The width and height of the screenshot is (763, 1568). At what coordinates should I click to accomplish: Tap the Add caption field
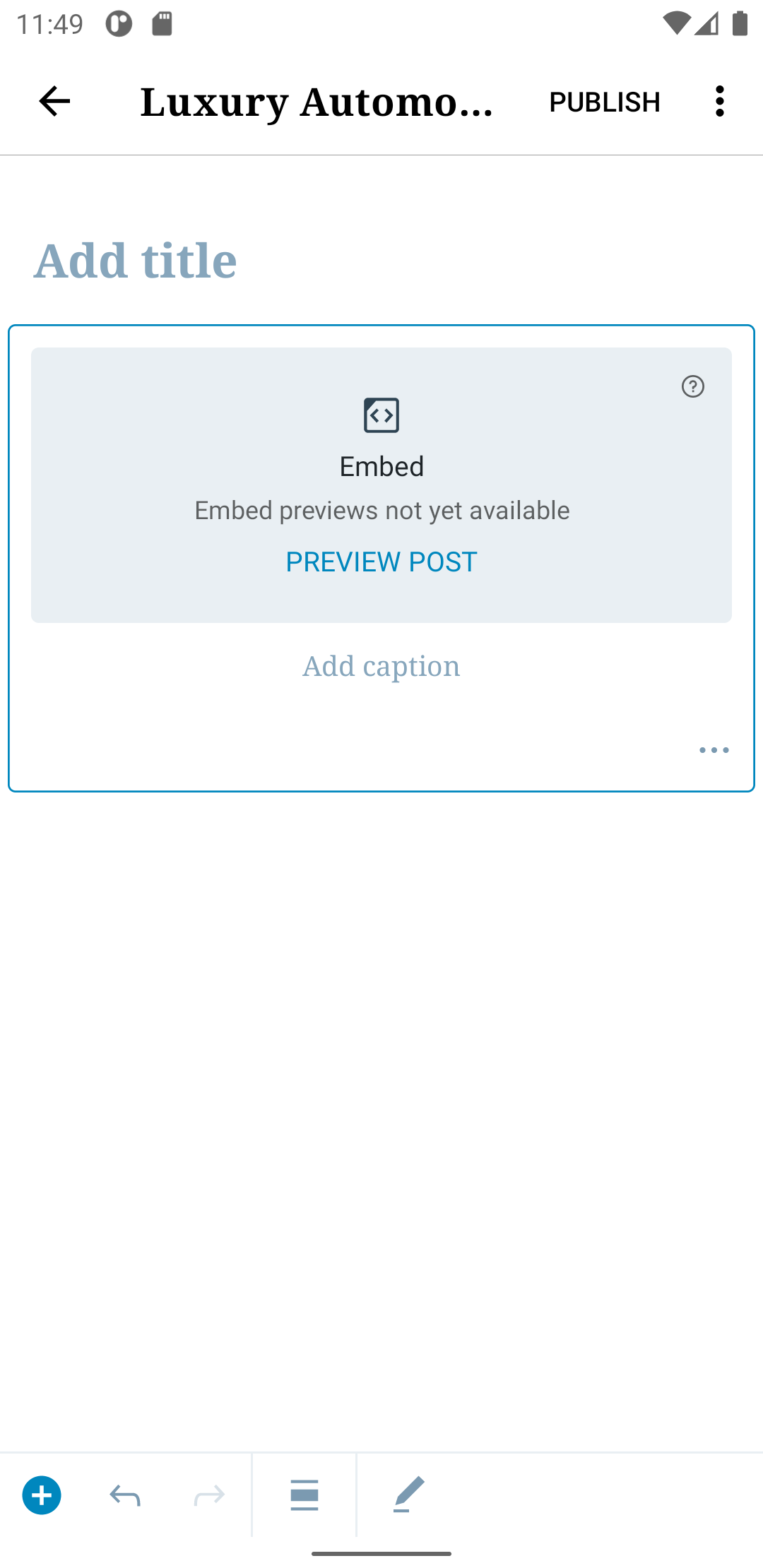pyautogui.click(x=381, y=666)
